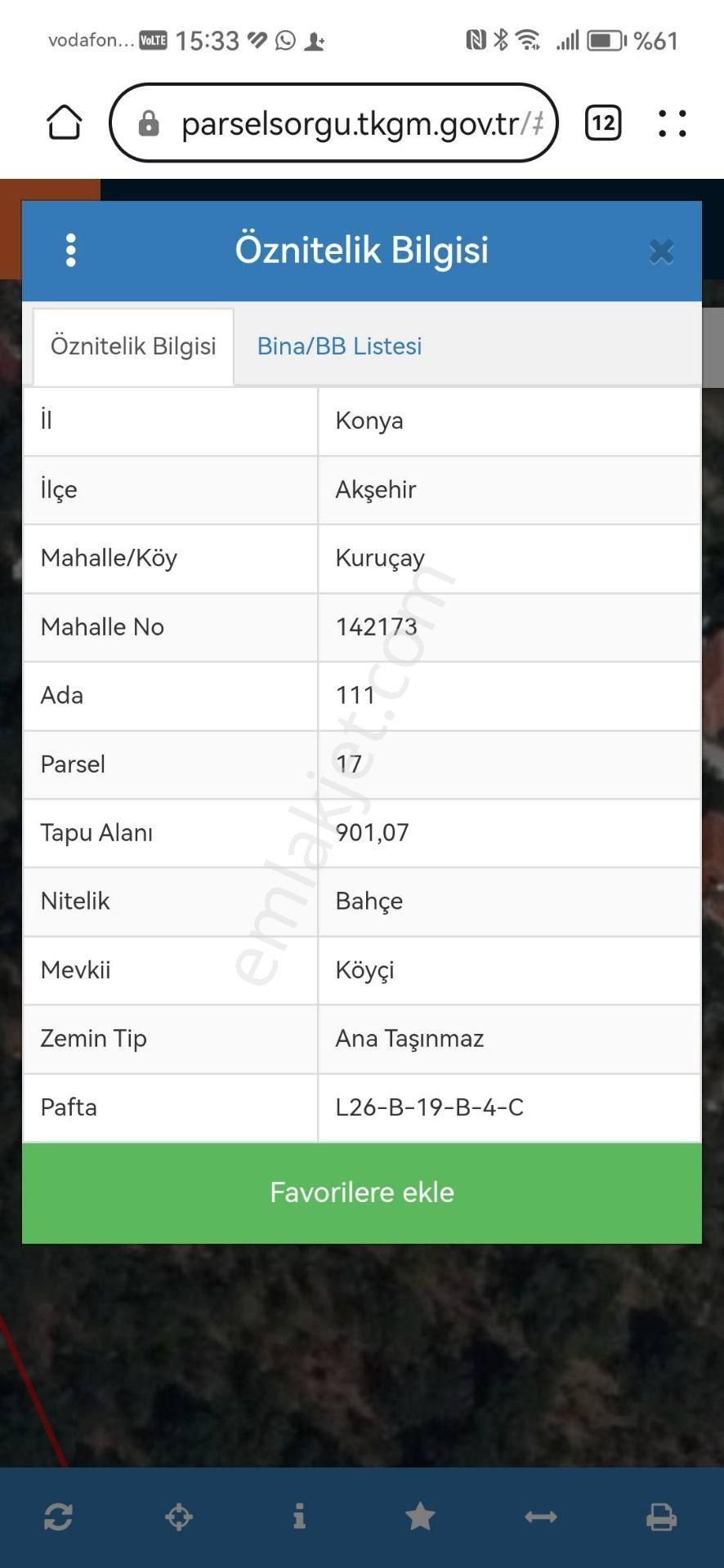
Task: Open the browser tab switcher
Action: coord(603,123)
